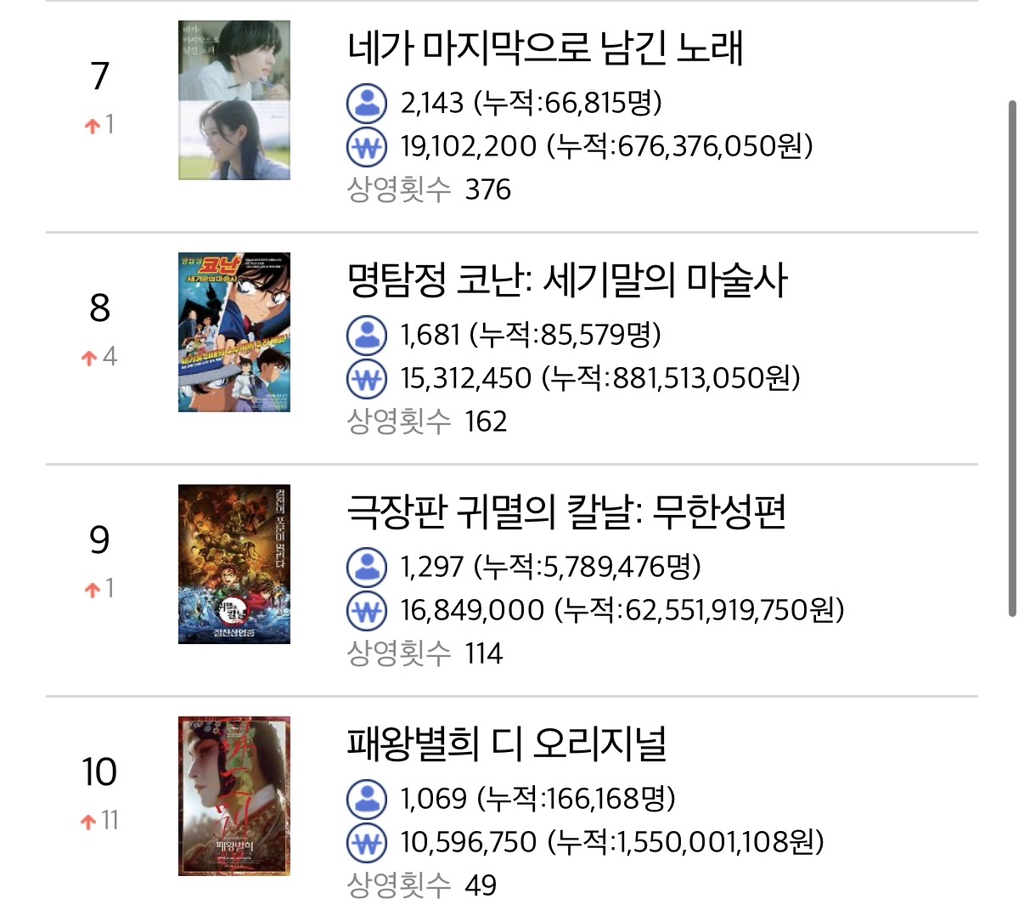Select 극장판 귀멸의 칼날: 무한성편 title
The height and width of the screenshot is (916, 1024).
coord(566,511)
